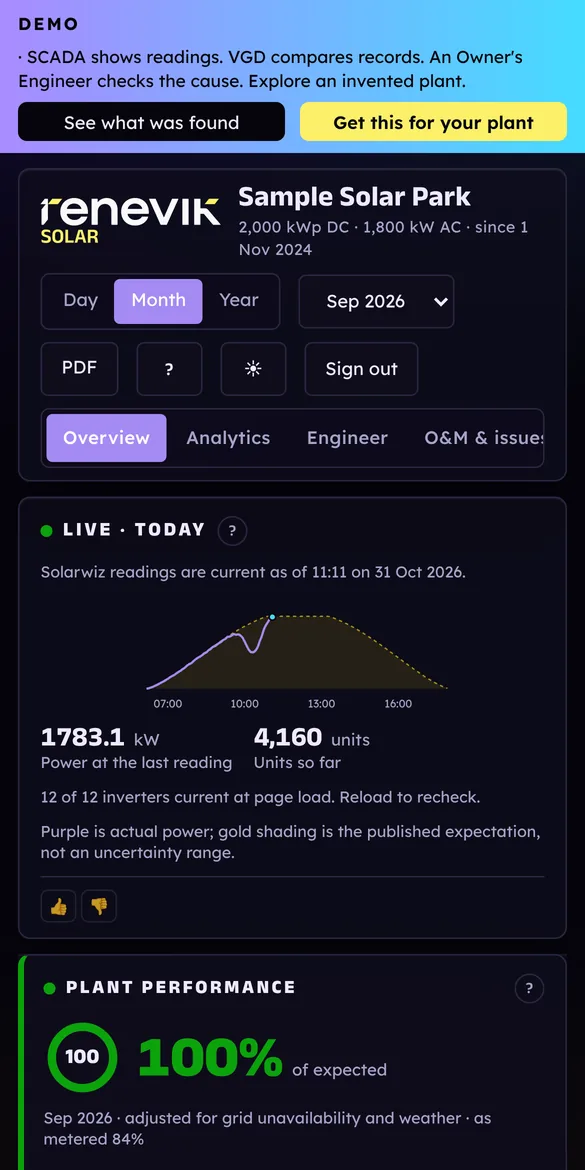This screenshot has width=585, height=1170.
Task: Open help for the Live Today card
Action: [232, 531]
